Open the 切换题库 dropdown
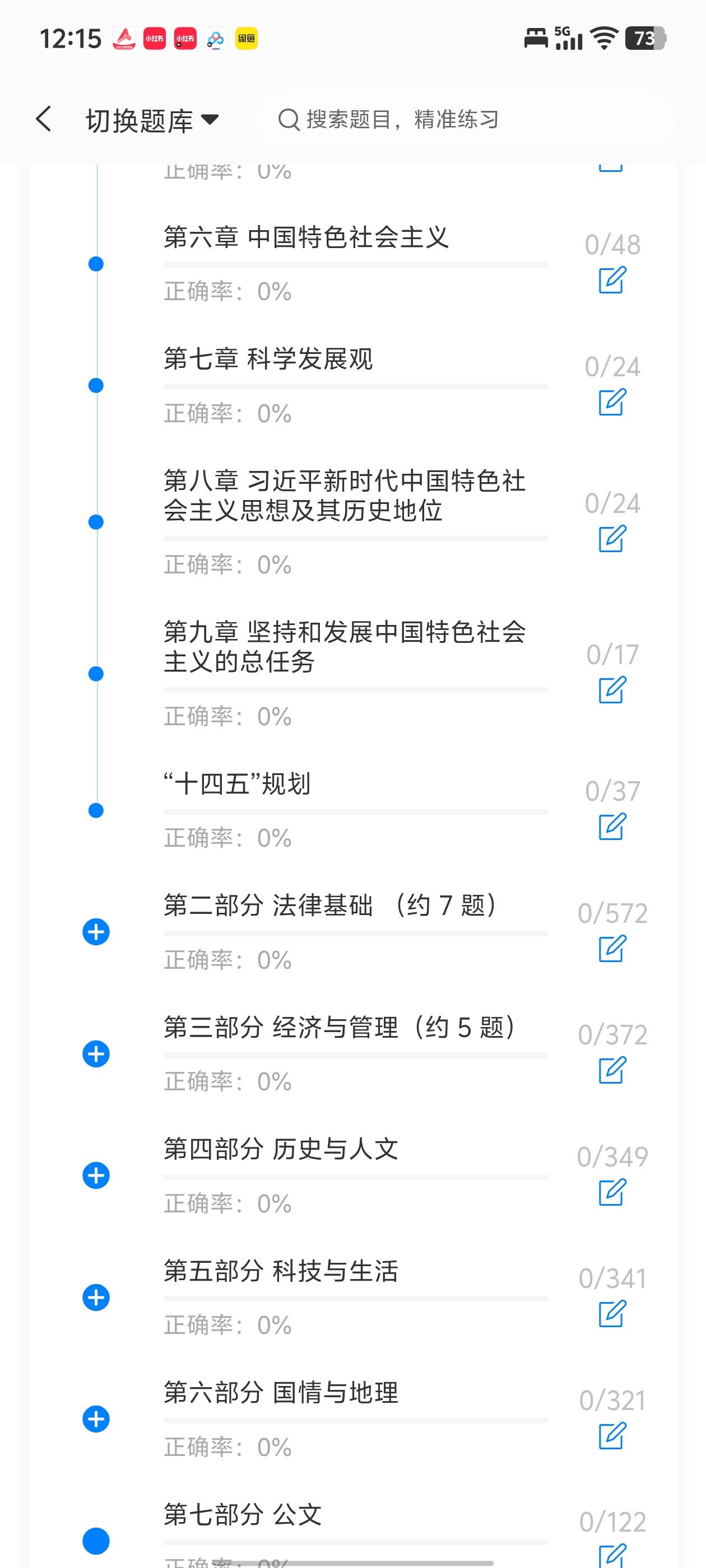The height and width of the screenshot is (1568, 706). point(152,120)
